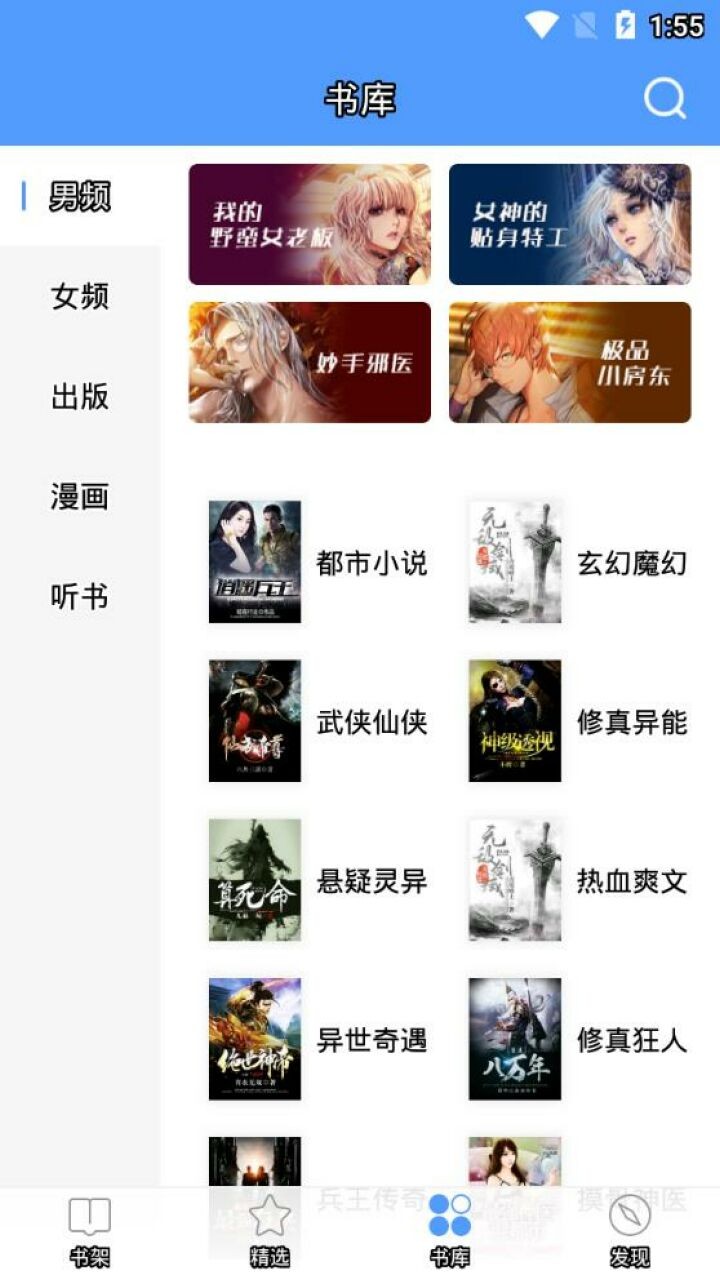The height and width of the screenshot is (1280, 720).
Task: View the 热血爽文 genre
Action: [580, 880]
